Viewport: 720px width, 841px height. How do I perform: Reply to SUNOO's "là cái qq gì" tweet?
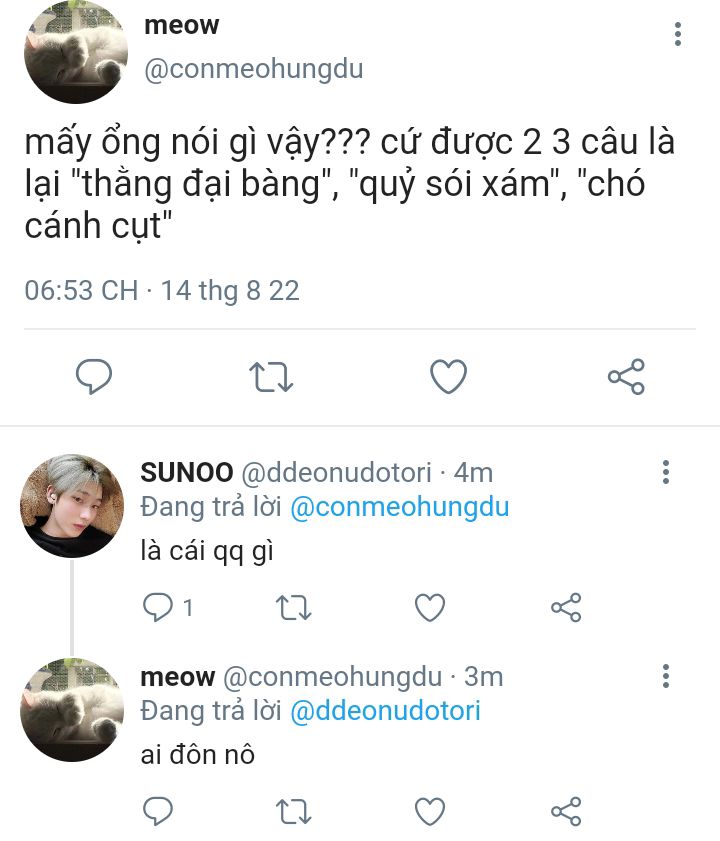[159, 607]
